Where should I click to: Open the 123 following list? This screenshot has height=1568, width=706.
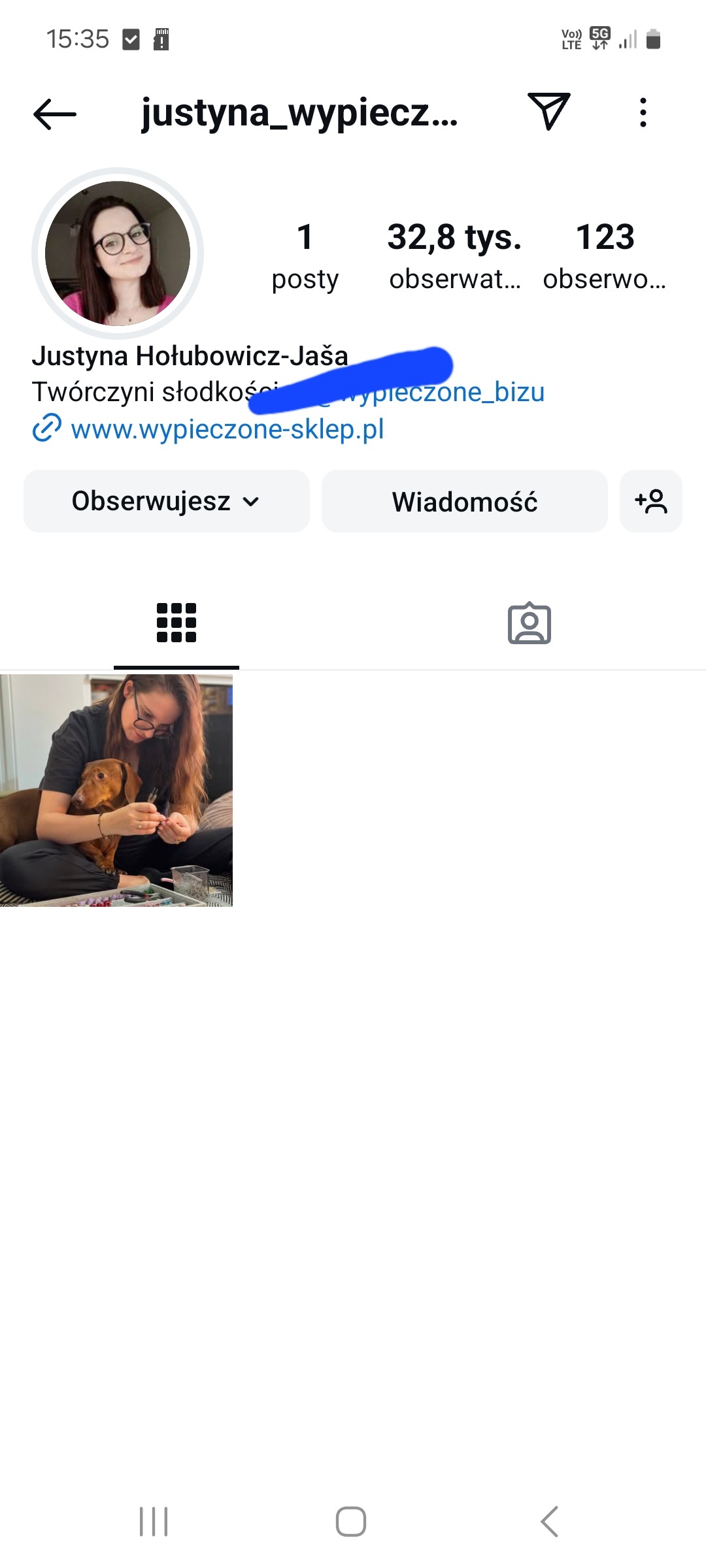605,255
